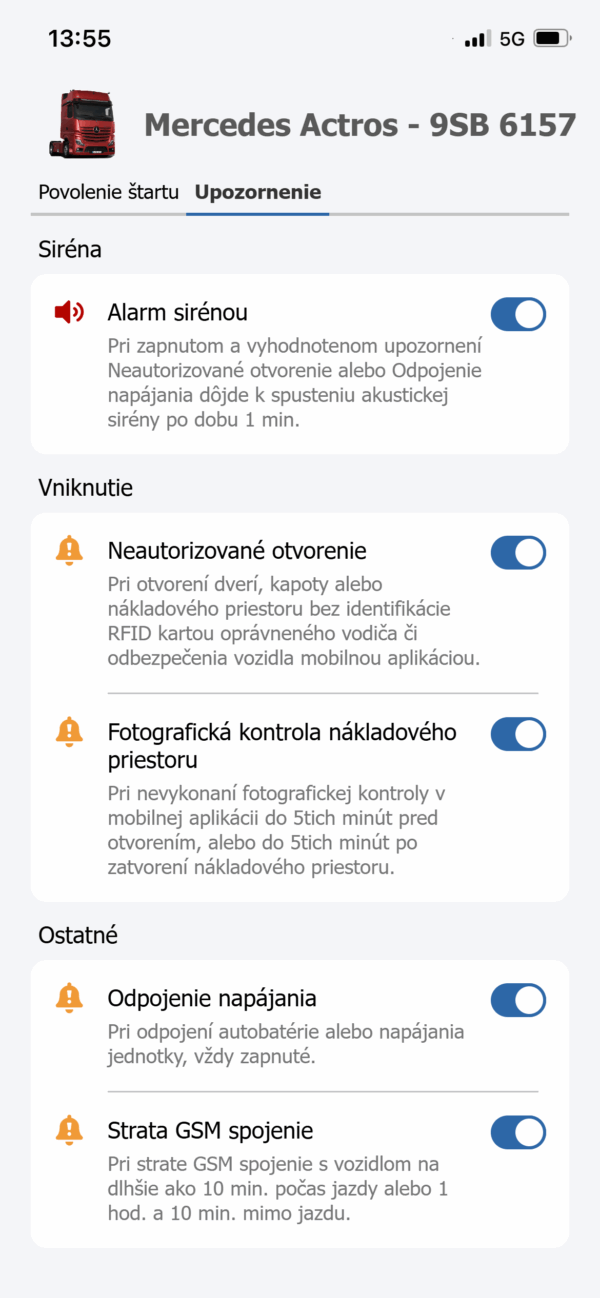Select the Upozornenie tab
The height and width of the screenshot is (1298, 600).
click(258, 192)
